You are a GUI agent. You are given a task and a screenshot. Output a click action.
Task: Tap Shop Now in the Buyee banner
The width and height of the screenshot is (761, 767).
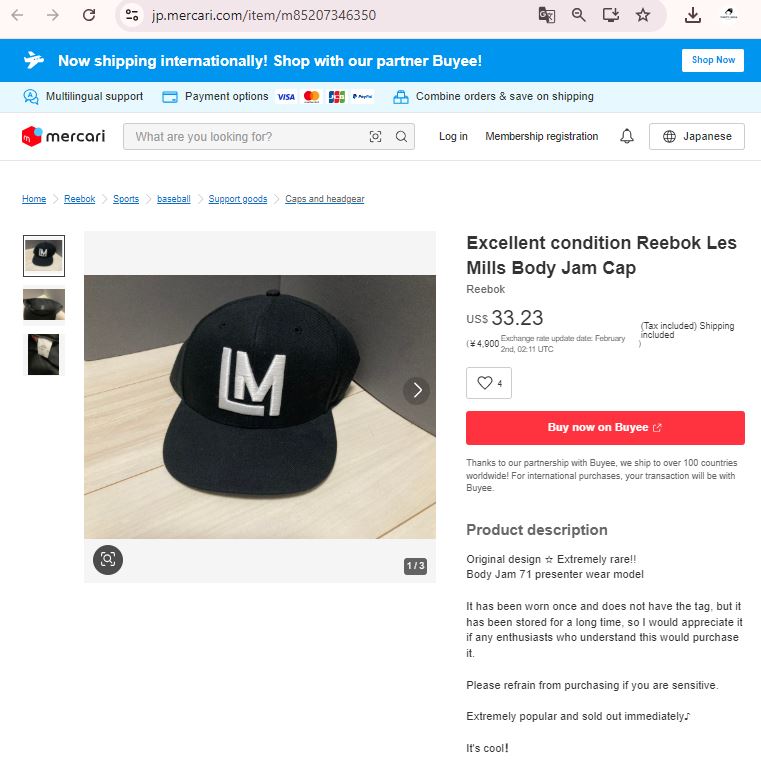713,60
